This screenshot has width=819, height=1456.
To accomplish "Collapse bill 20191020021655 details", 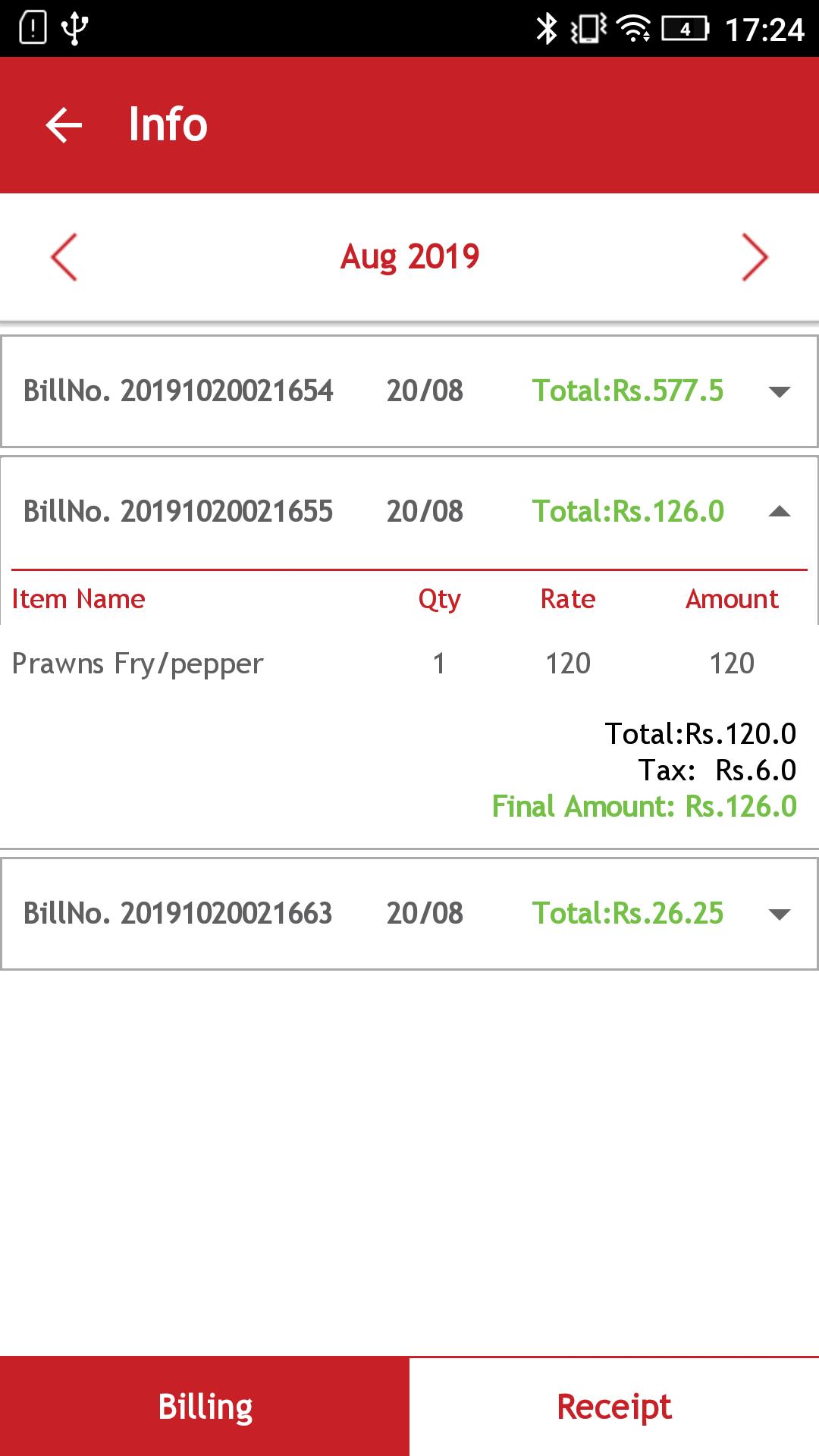I will (x=779, y=512).
